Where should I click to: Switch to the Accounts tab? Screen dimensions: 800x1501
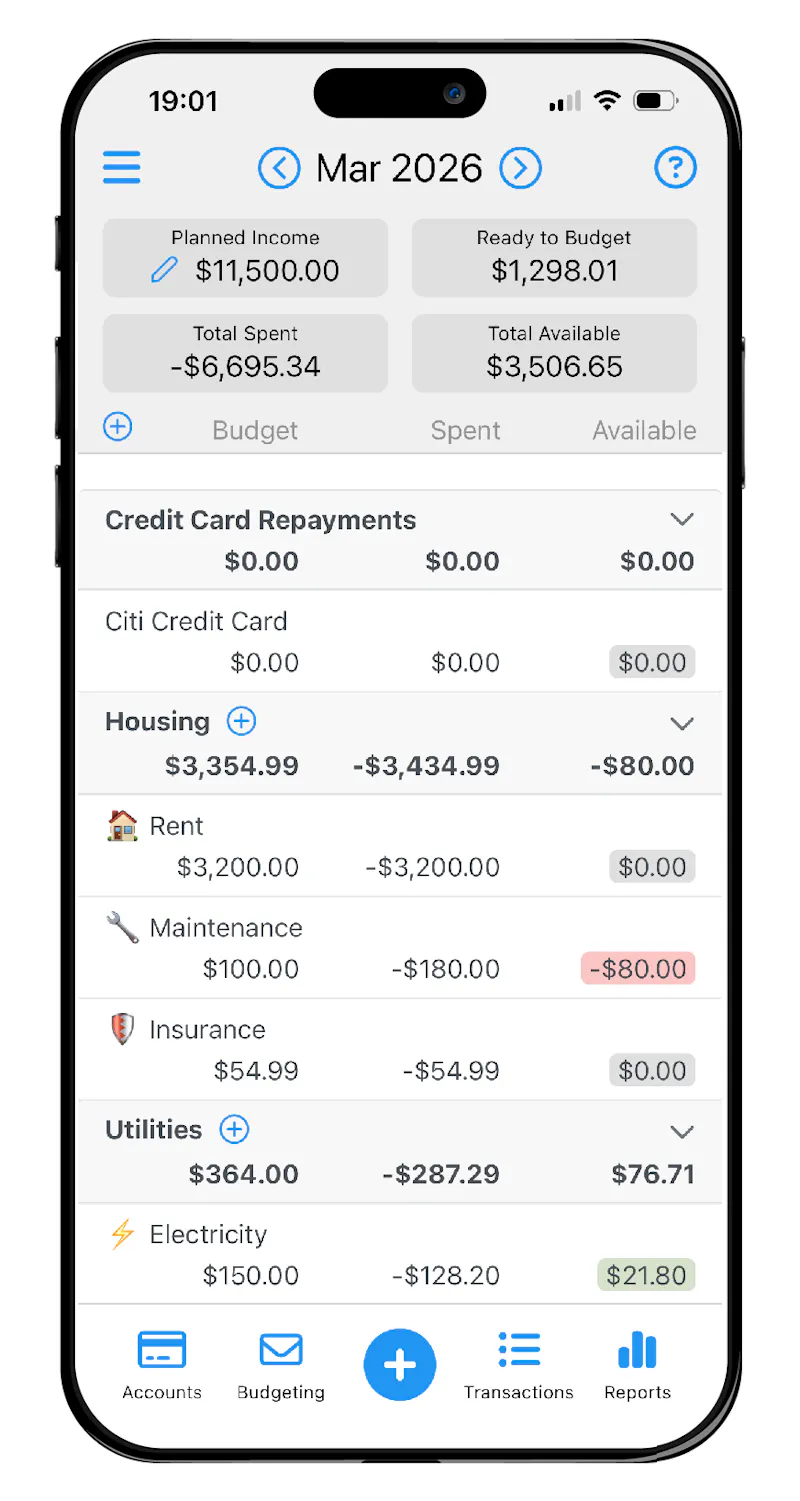tap(162, 1365)
